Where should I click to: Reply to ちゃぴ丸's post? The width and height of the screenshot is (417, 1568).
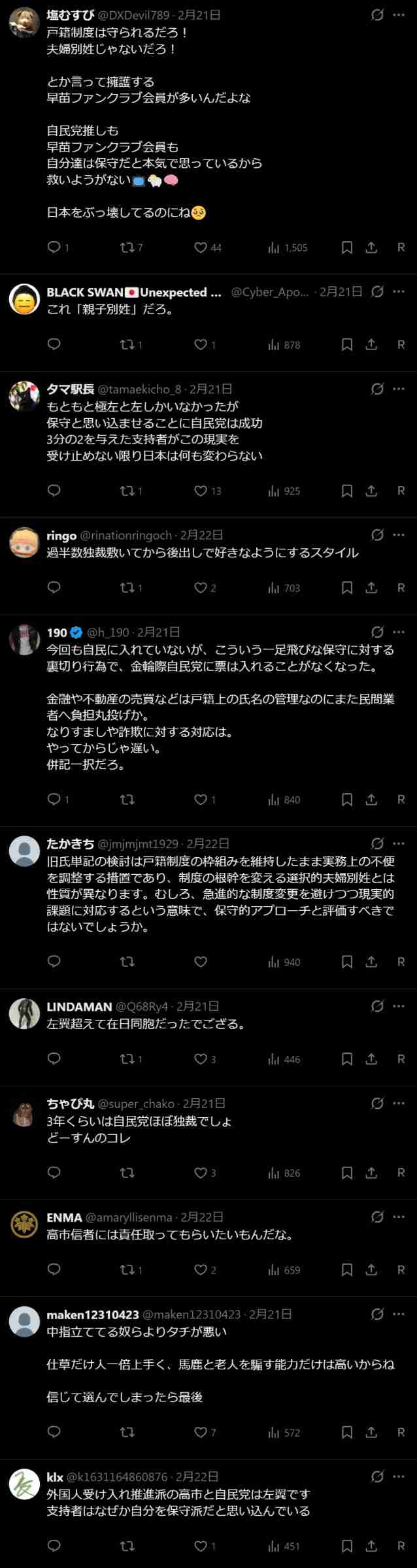point(54,1173)
